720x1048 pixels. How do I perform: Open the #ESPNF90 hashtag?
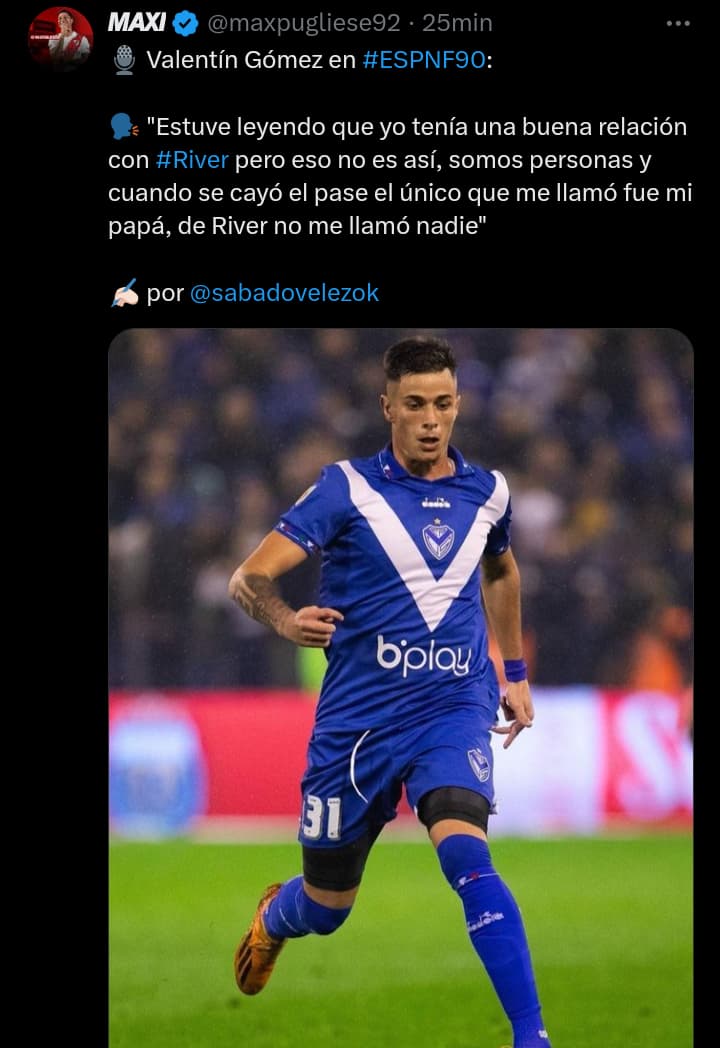pos(424,60)
